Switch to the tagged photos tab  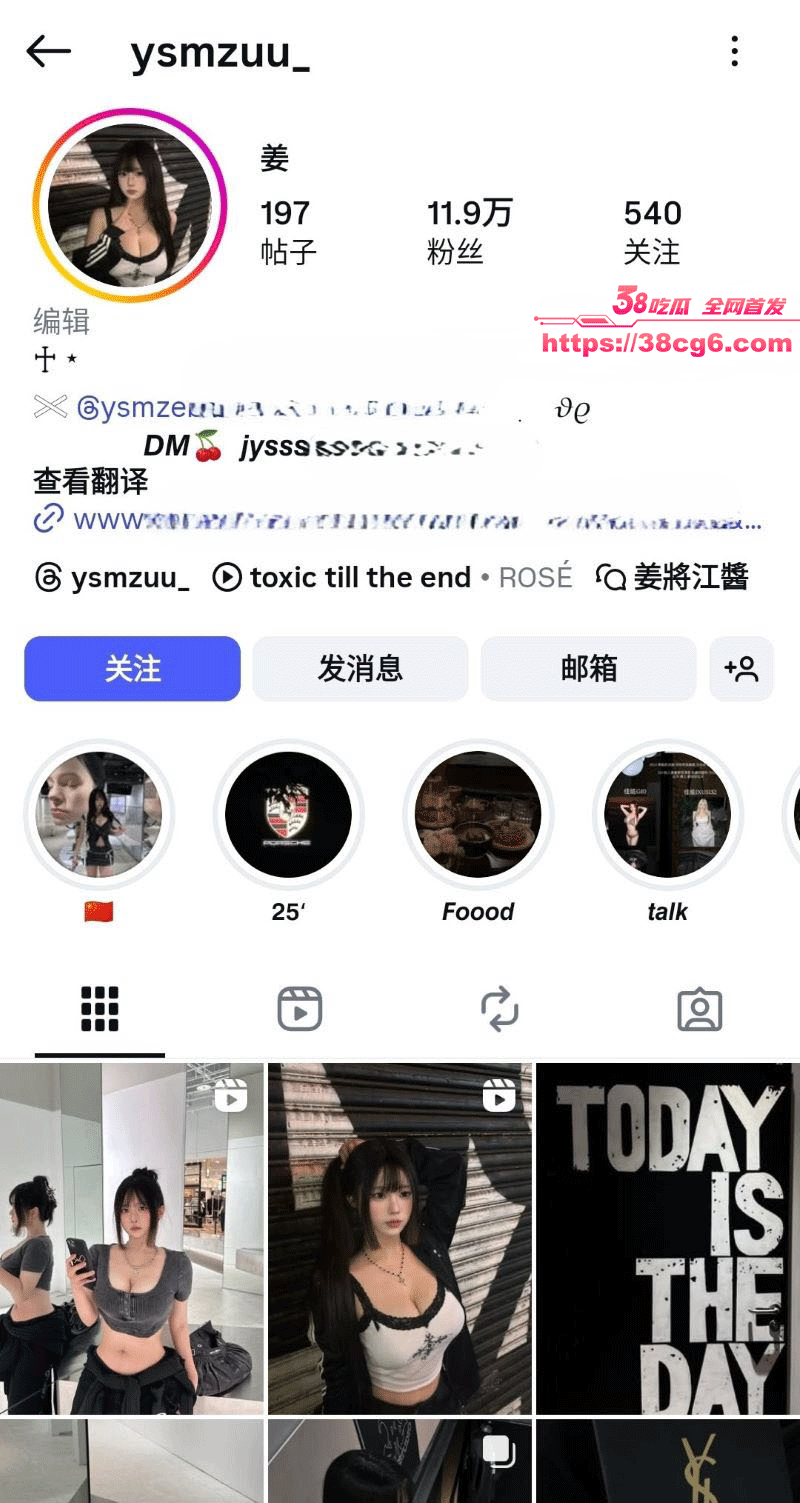(699, 1009)
